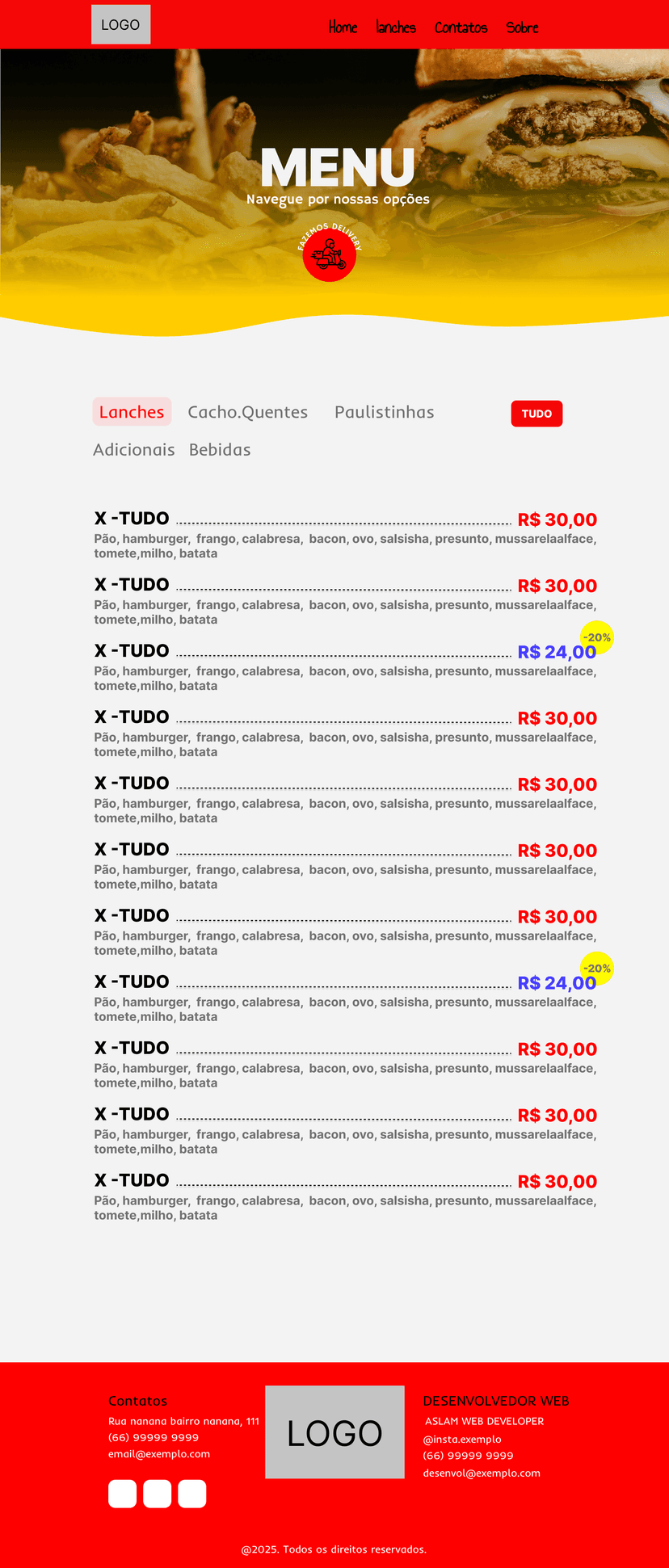Select the Lanches category tab

[132, 412]
